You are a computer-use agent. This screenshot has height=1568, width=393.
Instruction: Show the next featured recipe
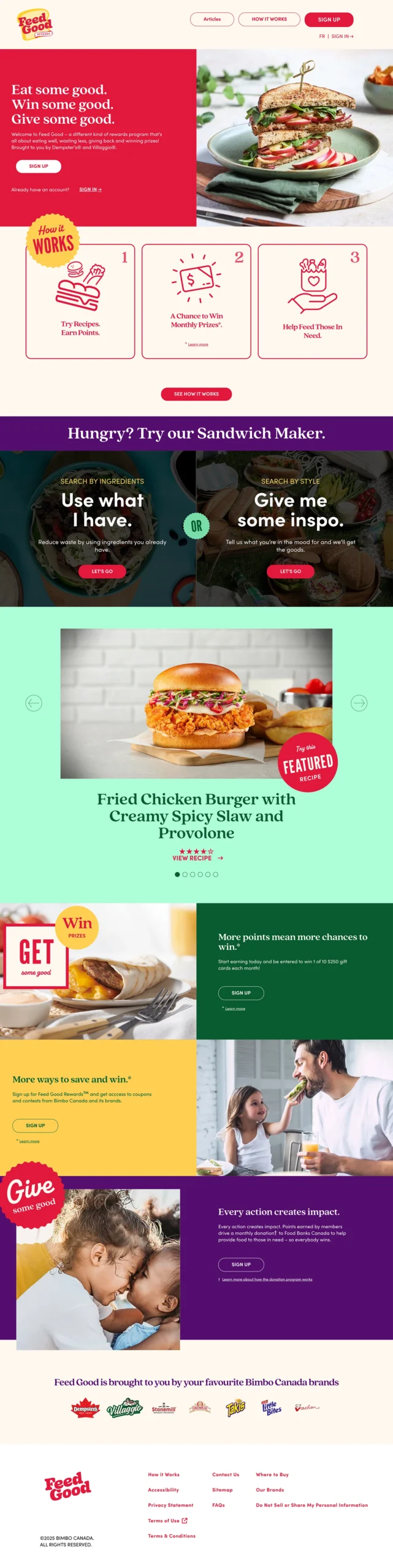click(359, 703)
